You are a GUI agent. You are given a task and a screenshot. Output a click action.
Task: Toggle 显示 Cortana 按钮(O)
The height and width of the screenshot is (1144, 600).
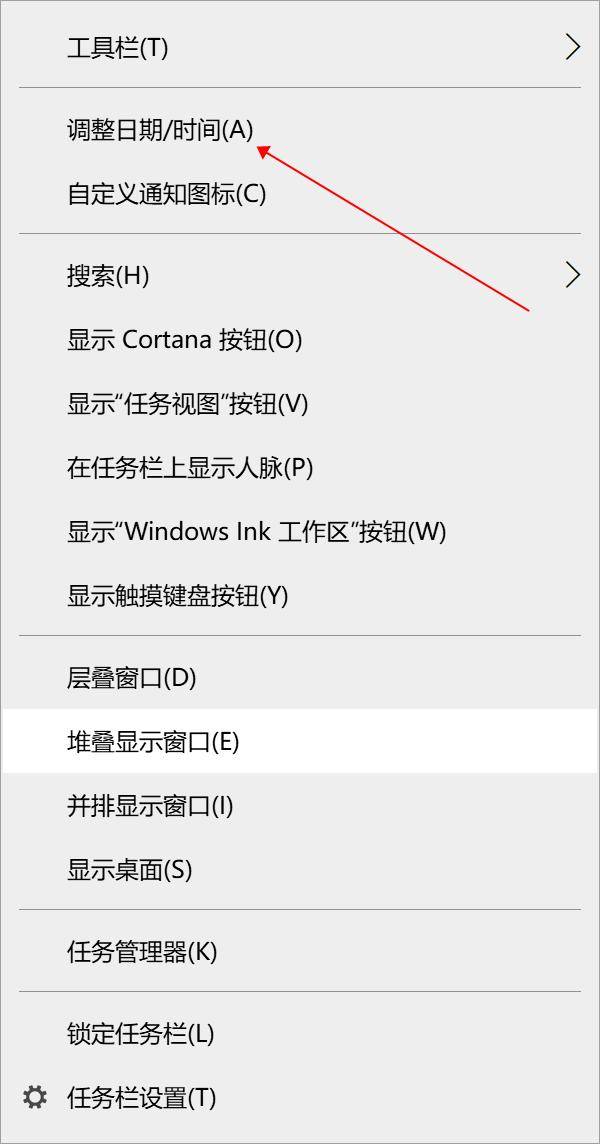299,340
